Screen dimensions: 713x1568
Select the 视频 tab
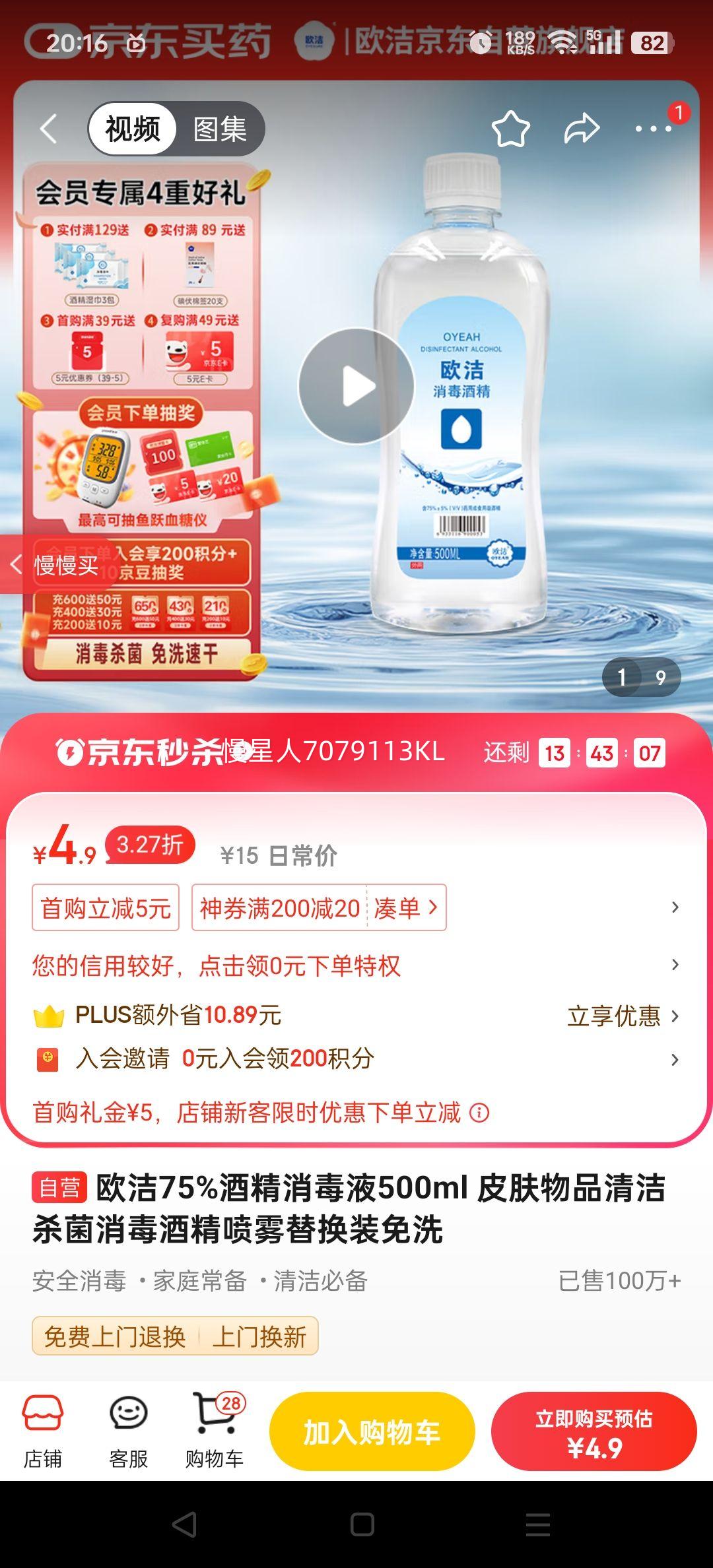pos(133,129)
